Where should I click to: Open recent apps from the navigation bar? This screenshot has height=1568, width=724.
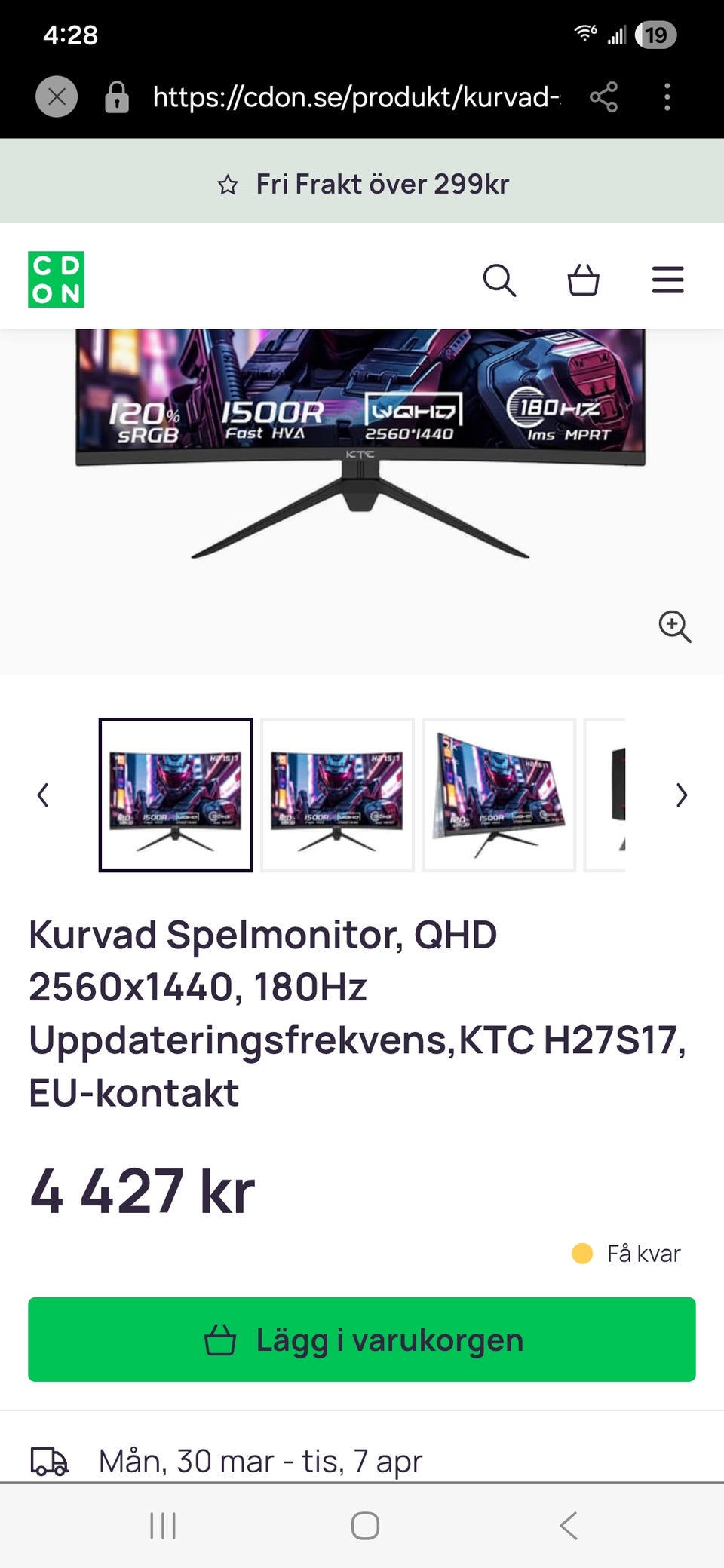click(x=163, y=1526)
